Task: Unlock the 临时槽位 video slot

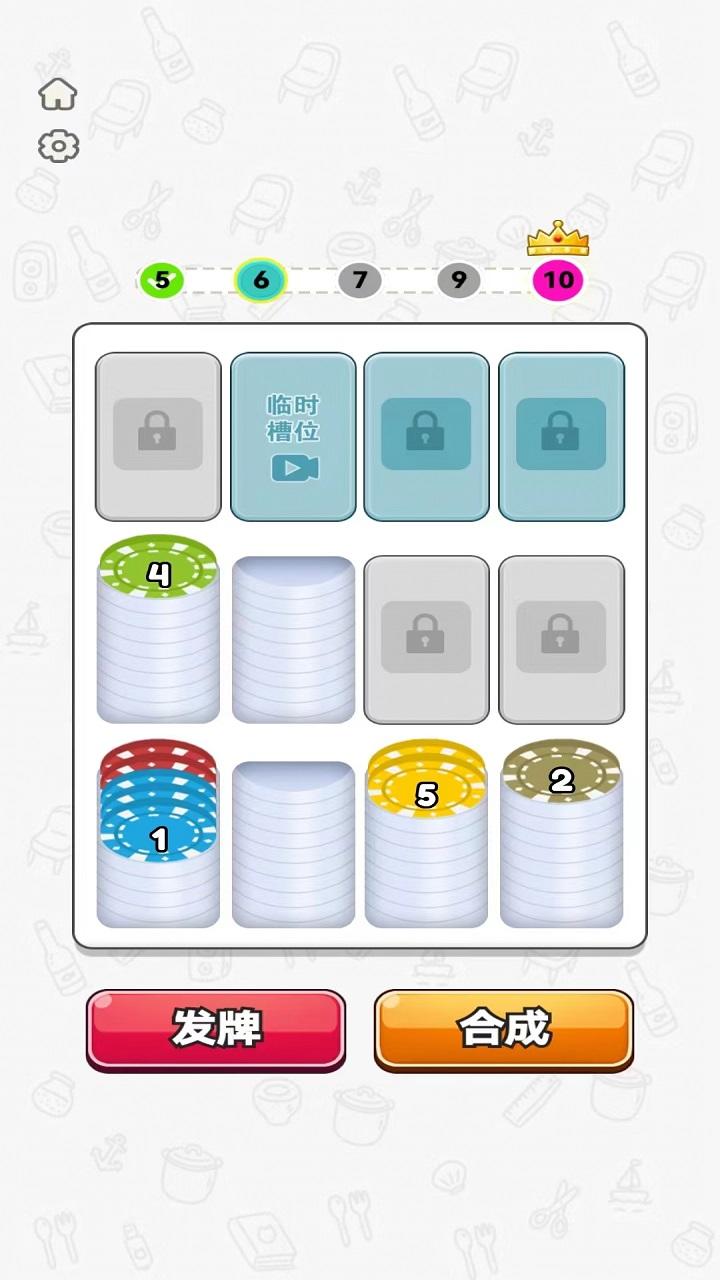Action: coord(293,437)
